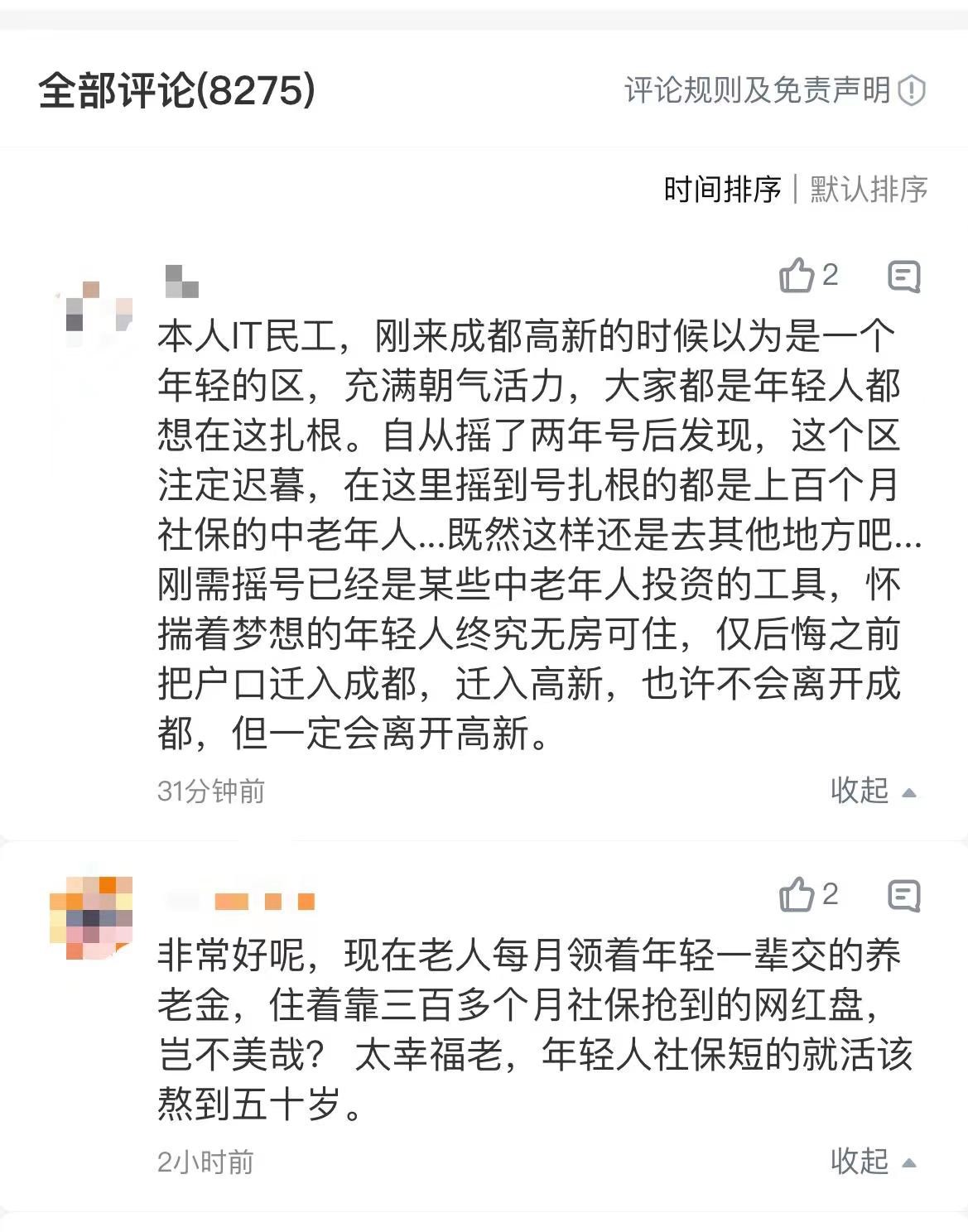Open avatar of the 非常好呢 commenter
968x1232 pixels.
click(91, 917)
